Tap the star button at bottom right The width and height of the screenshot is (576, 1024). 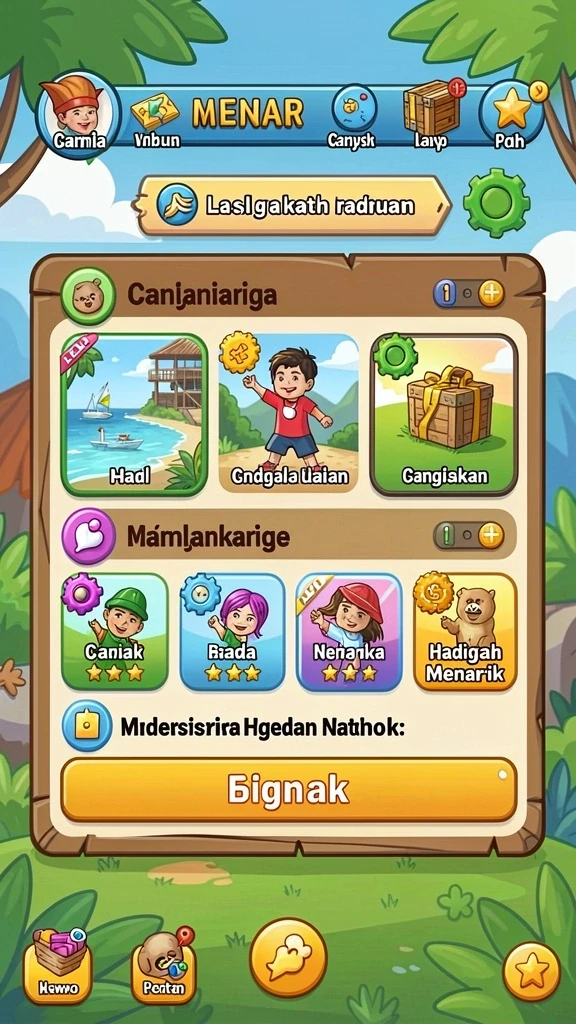(x=531, y=972)
